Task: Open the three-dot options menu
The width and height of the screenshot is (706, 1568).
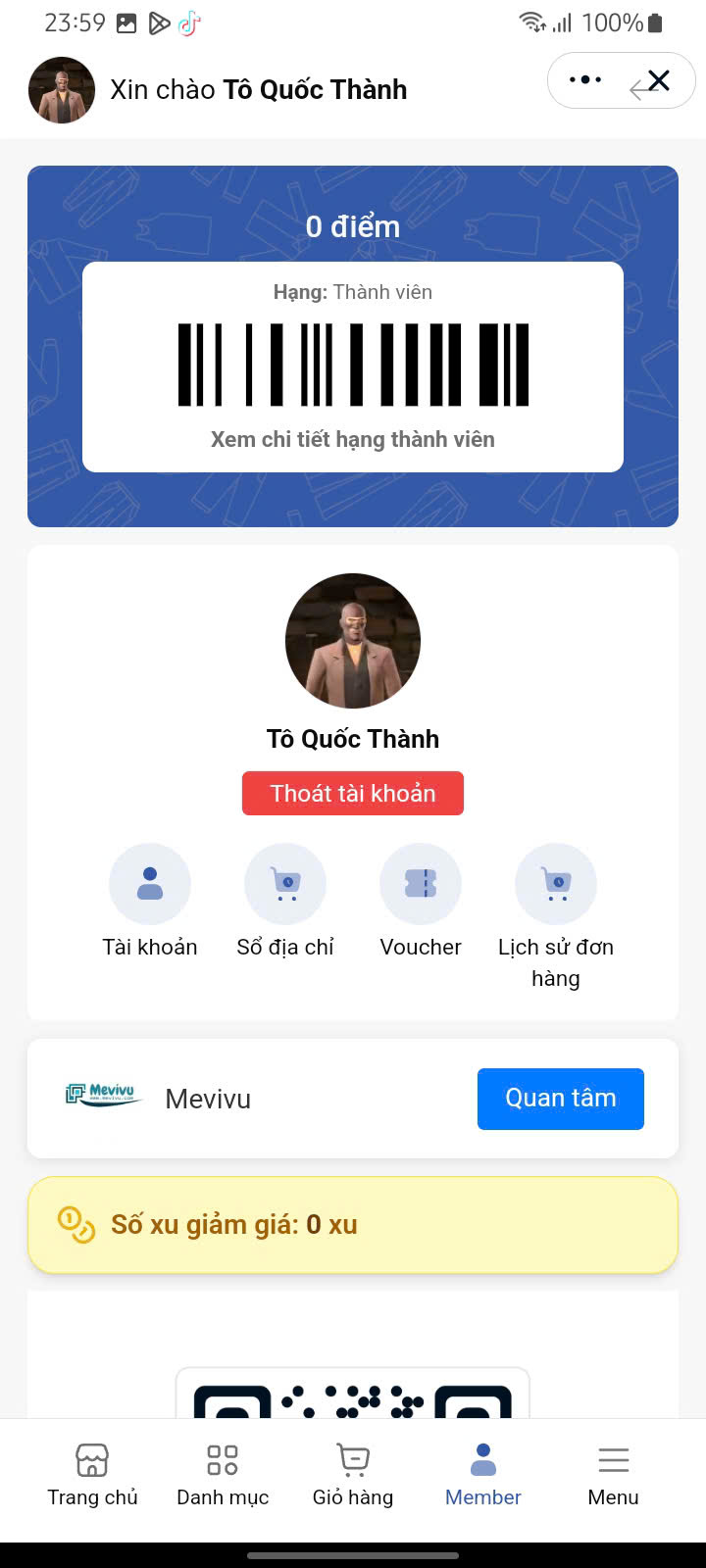Action: 585,80
